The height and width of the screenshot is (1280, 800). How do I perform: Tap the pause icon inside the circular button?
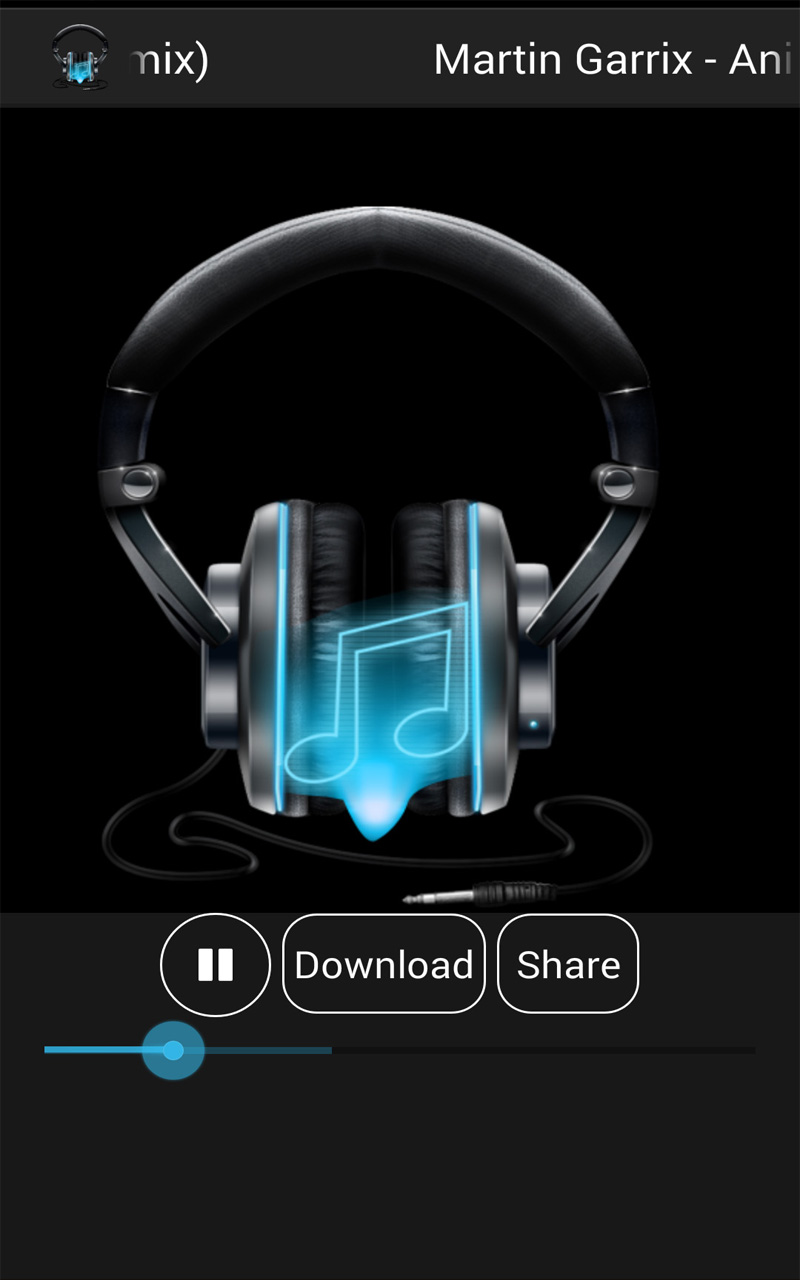coord(214,964)
